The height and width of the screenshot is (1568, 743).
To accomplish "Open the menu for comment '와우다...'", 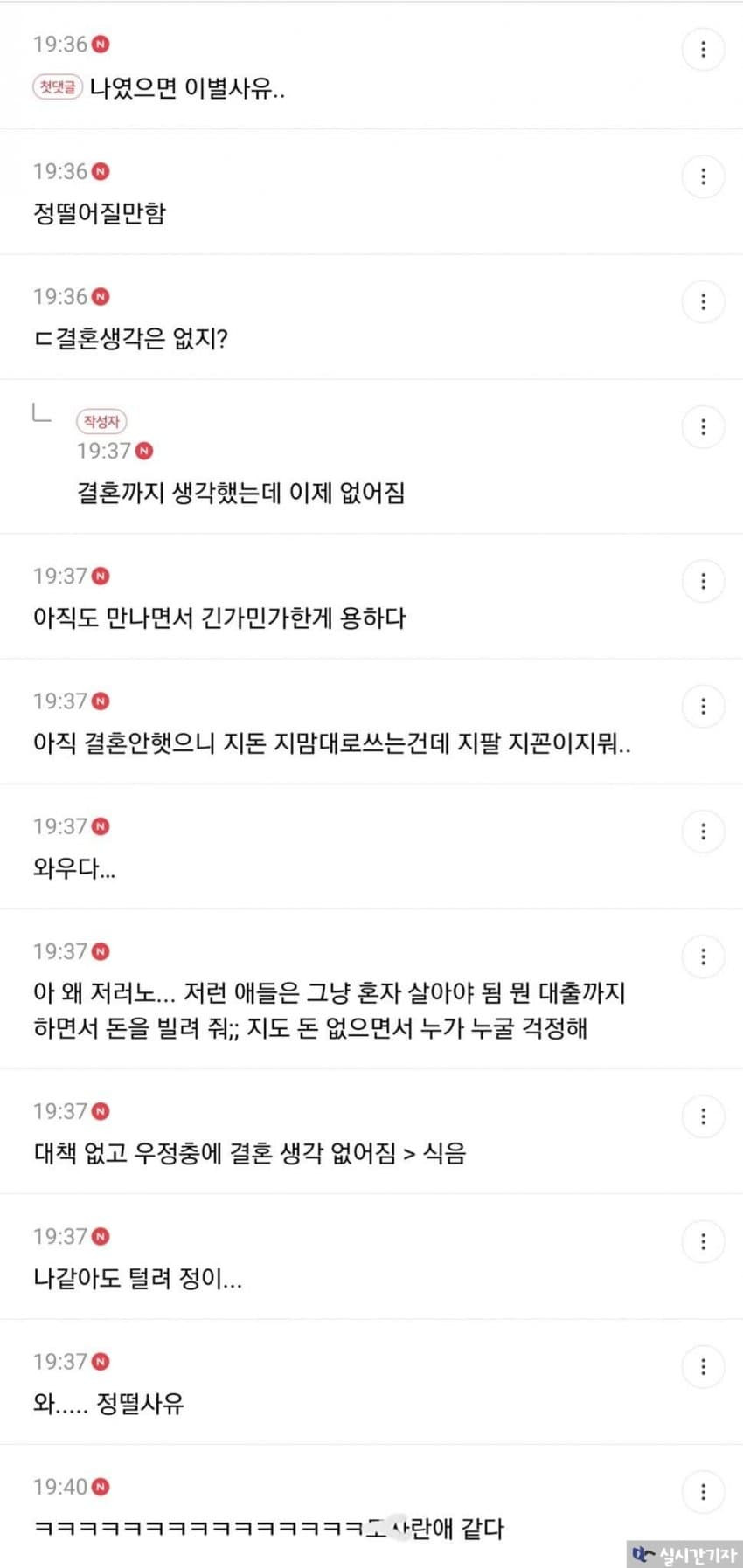I will [x=703, y=832].
